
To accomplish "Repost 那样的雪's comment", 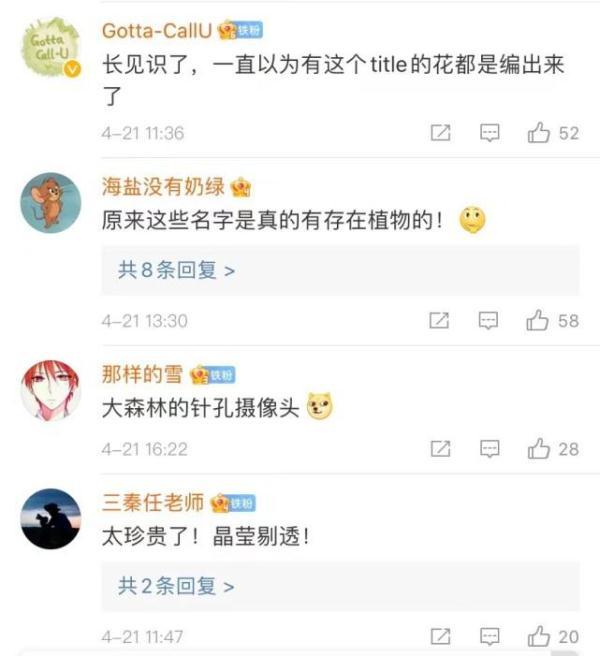I will tap(439, 449).
